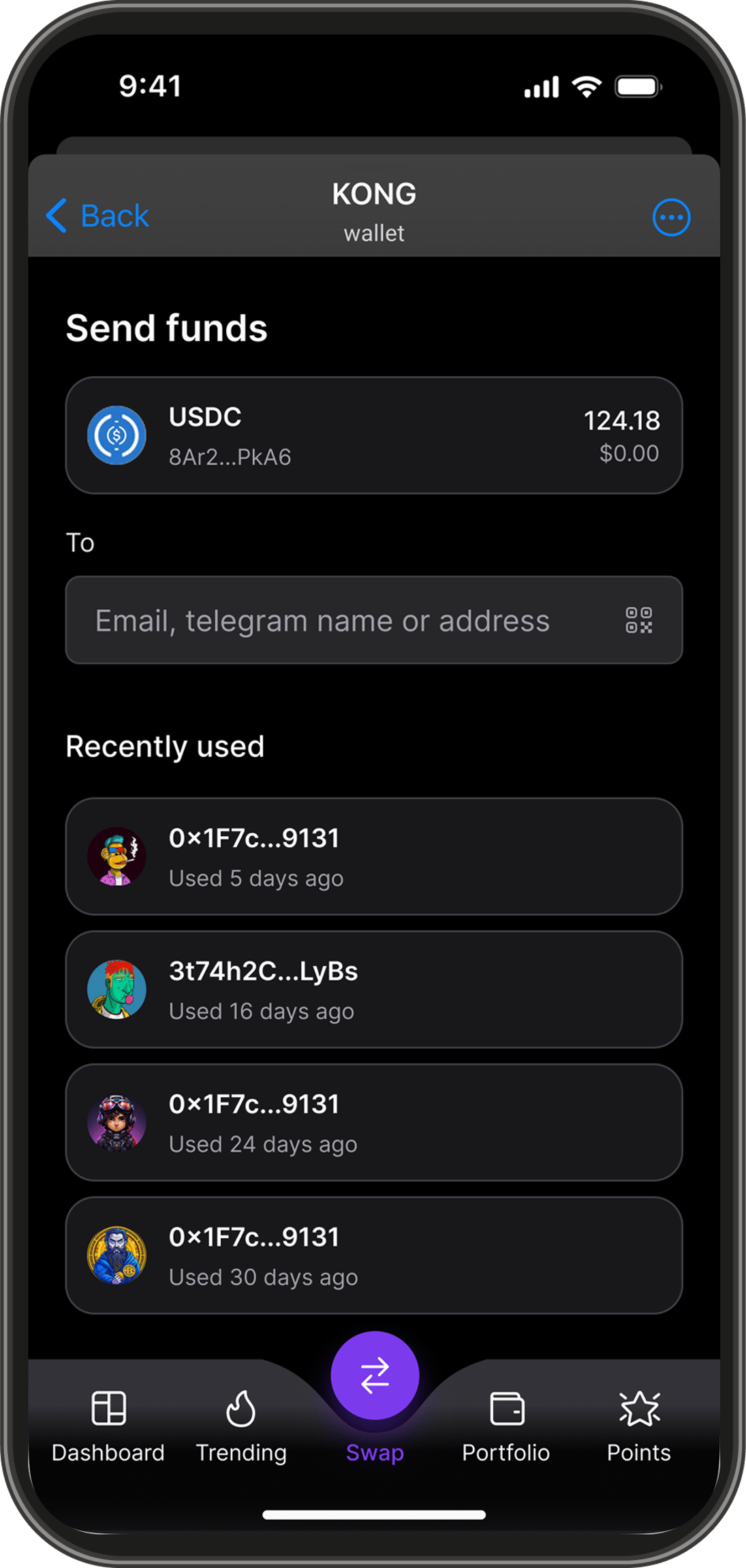Choose the address used 30 days ago
The image size is (746, 1568).
[373, 1255]
